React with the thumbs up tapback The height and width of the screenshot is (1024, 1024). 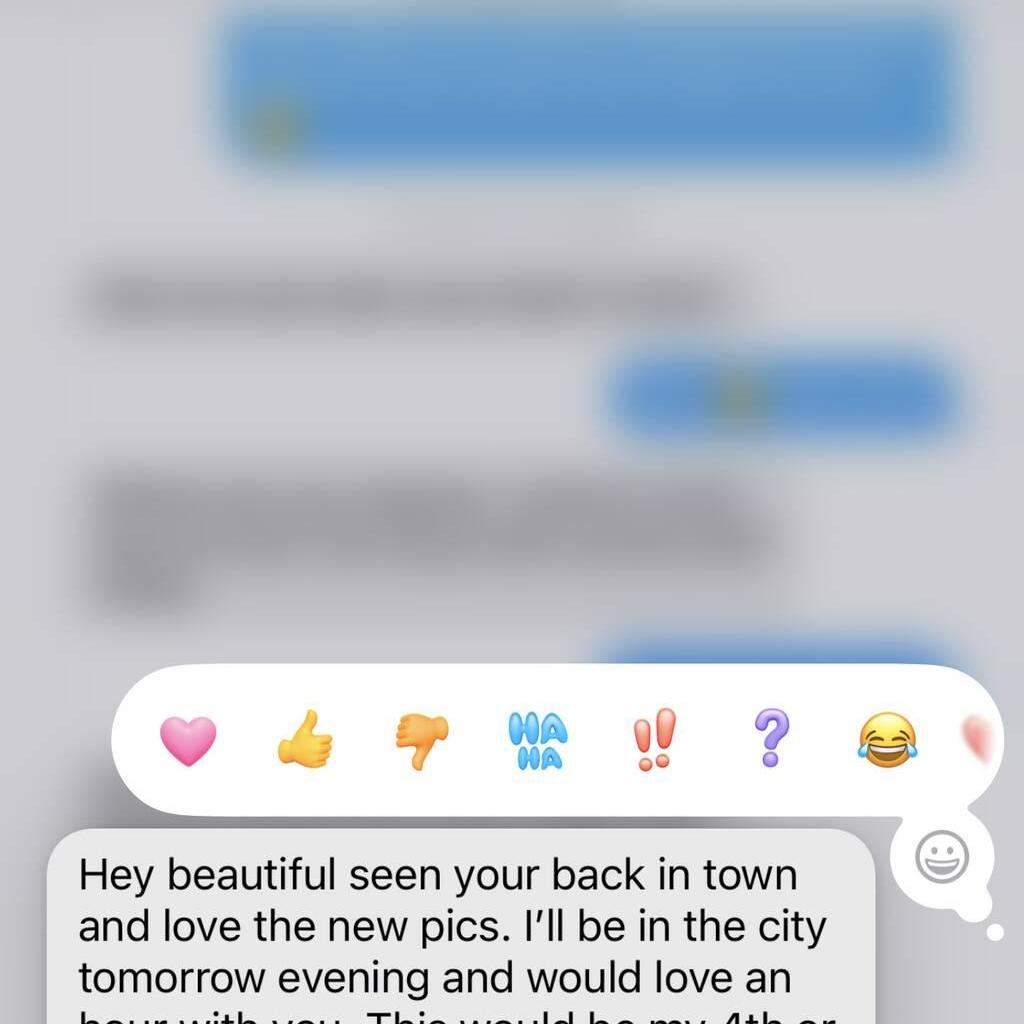[x=305, y=740]
